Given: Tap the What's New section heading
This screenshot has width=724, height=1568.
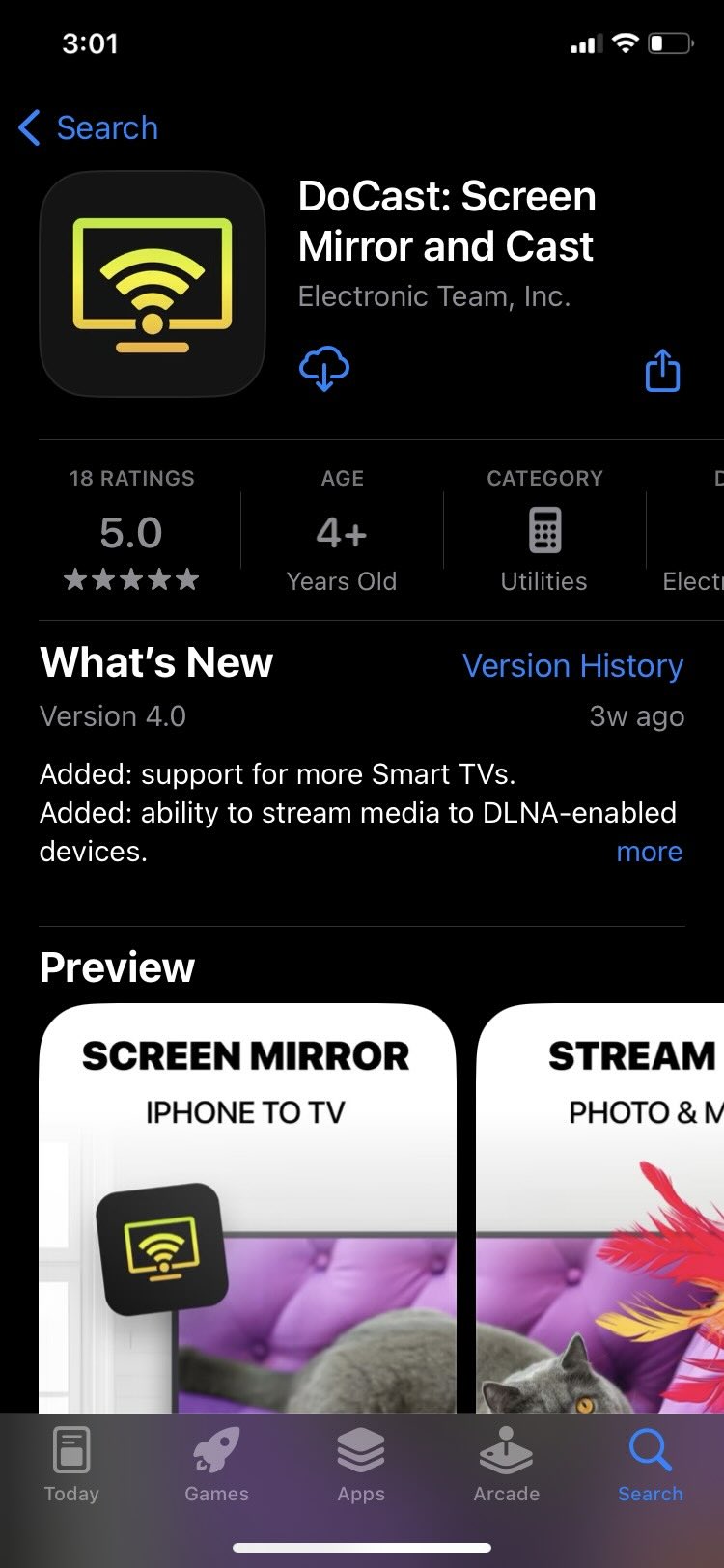Looking at the screenshot, I should (x=155, y=662).
